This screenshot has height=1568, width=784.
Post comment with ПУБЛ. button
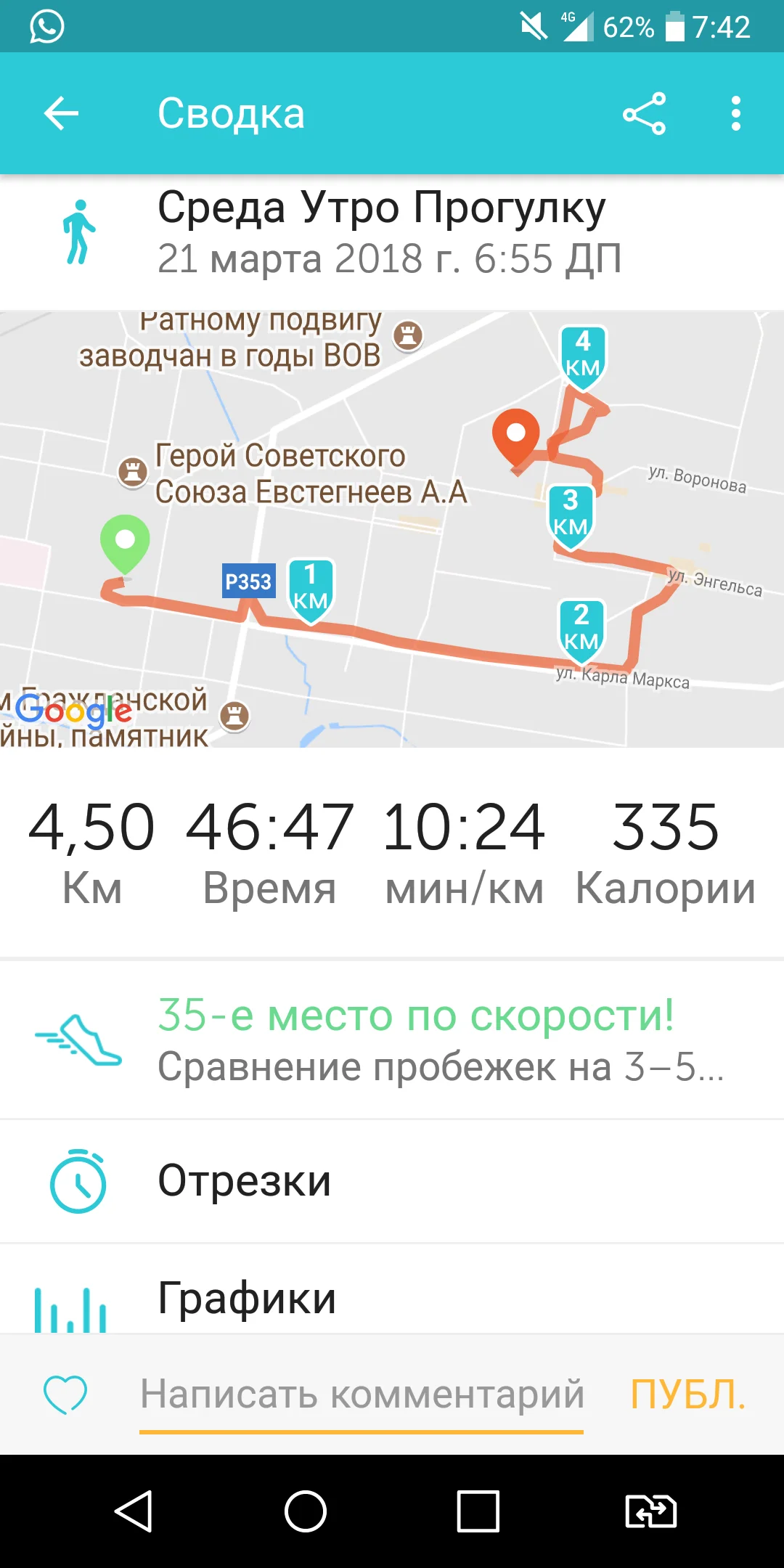point(688,1395)
